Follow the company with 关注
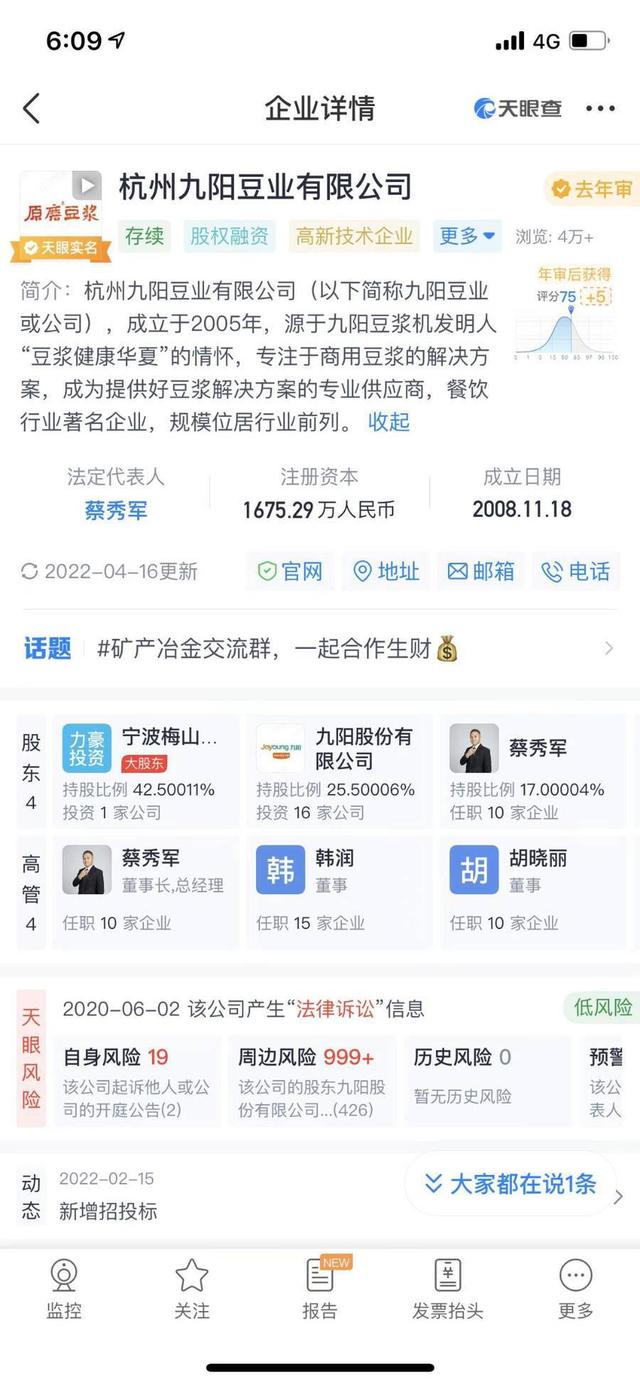Image resolution: width=640 pixels, height=1385 pixels. pyautogui.click(x=192, y=1289)
